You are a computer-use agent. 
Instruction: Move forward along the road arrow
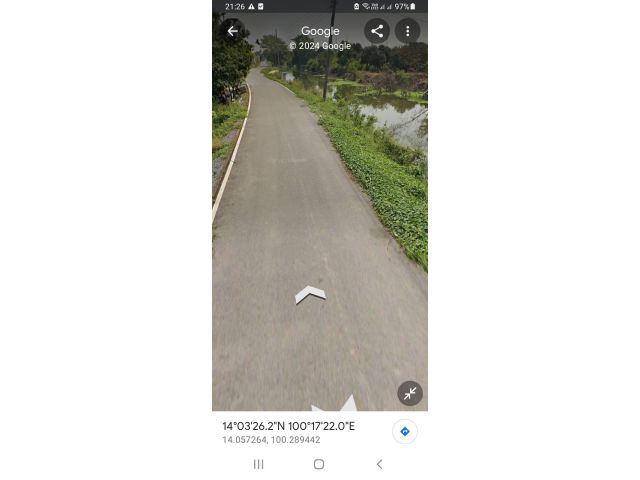point(310,294)
